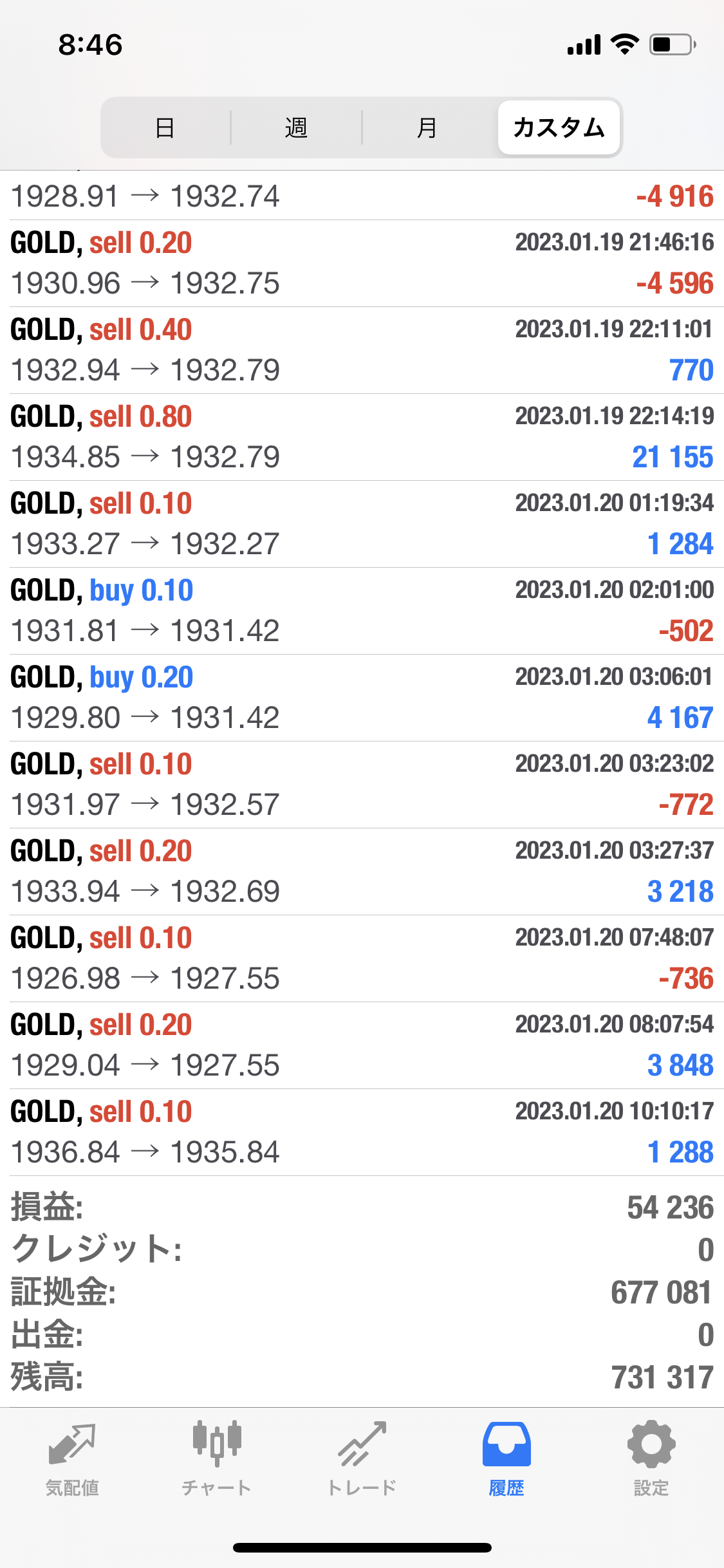
Task: Choose the 月 (month) period
Action: pyautogui.click(x=427, y=127)
